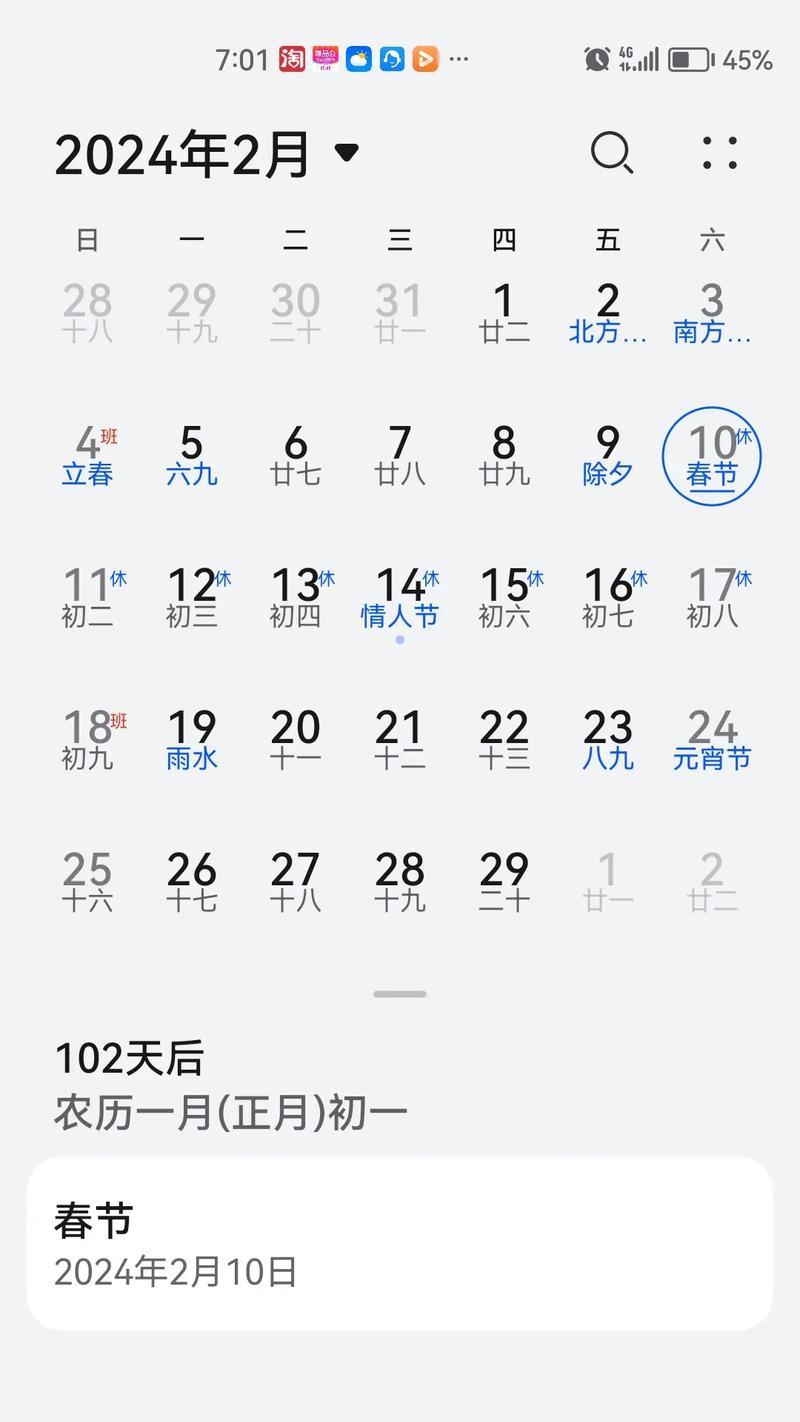Select February 9 除夕
The image size is (800, 1422).
[608, 456]
